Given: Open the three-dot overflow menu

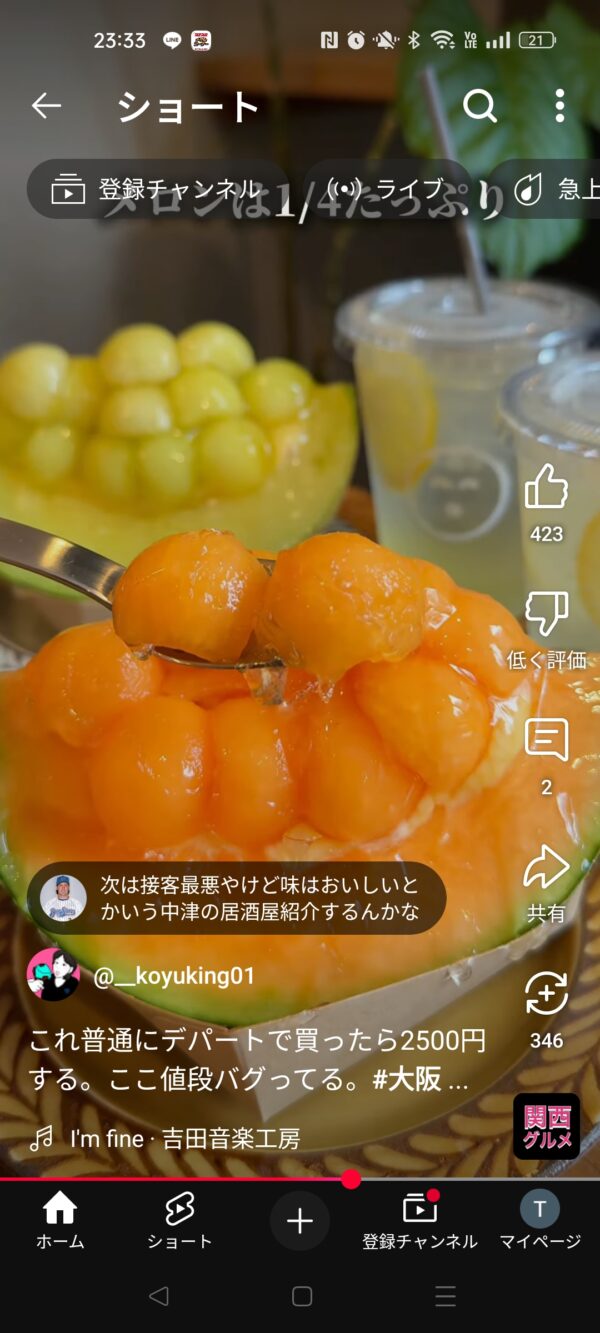Looking at the screenshot, I should (x=559, y=106).
